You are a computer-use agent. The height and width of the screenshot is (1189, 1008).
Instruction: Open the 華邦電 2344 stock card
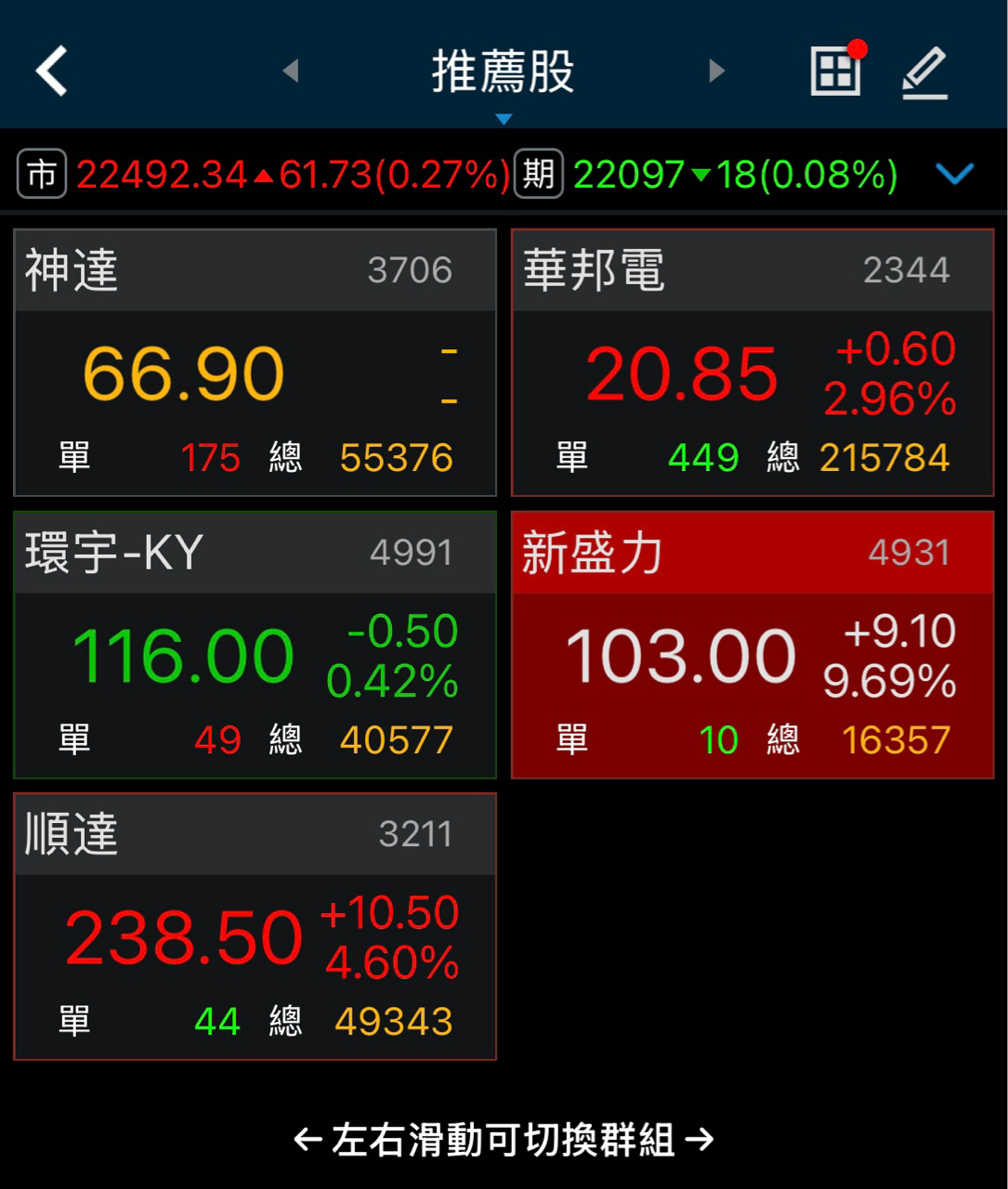point(753,362)
